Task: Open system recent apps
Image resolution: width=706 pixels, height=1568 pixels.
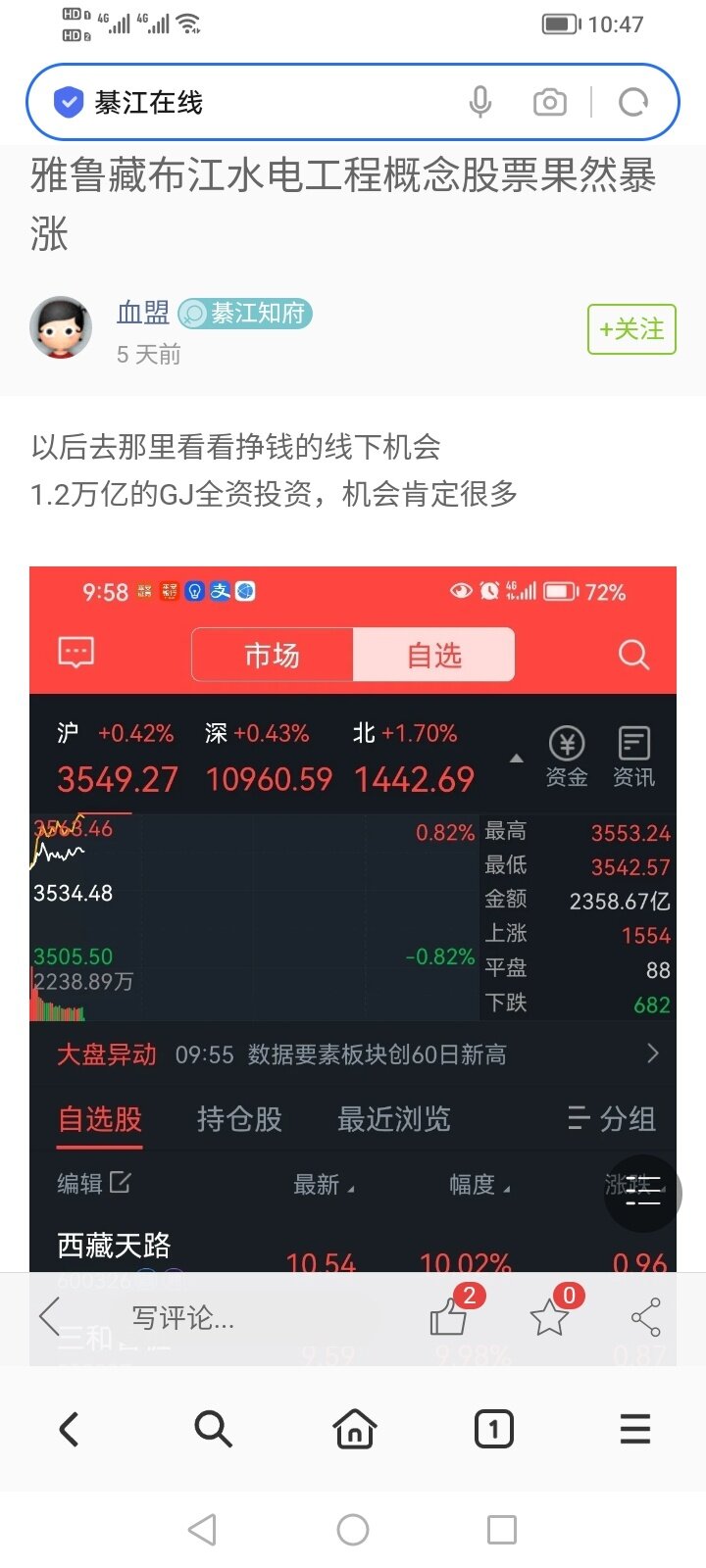Action: pyautogui.click(x=501, y=1529)
